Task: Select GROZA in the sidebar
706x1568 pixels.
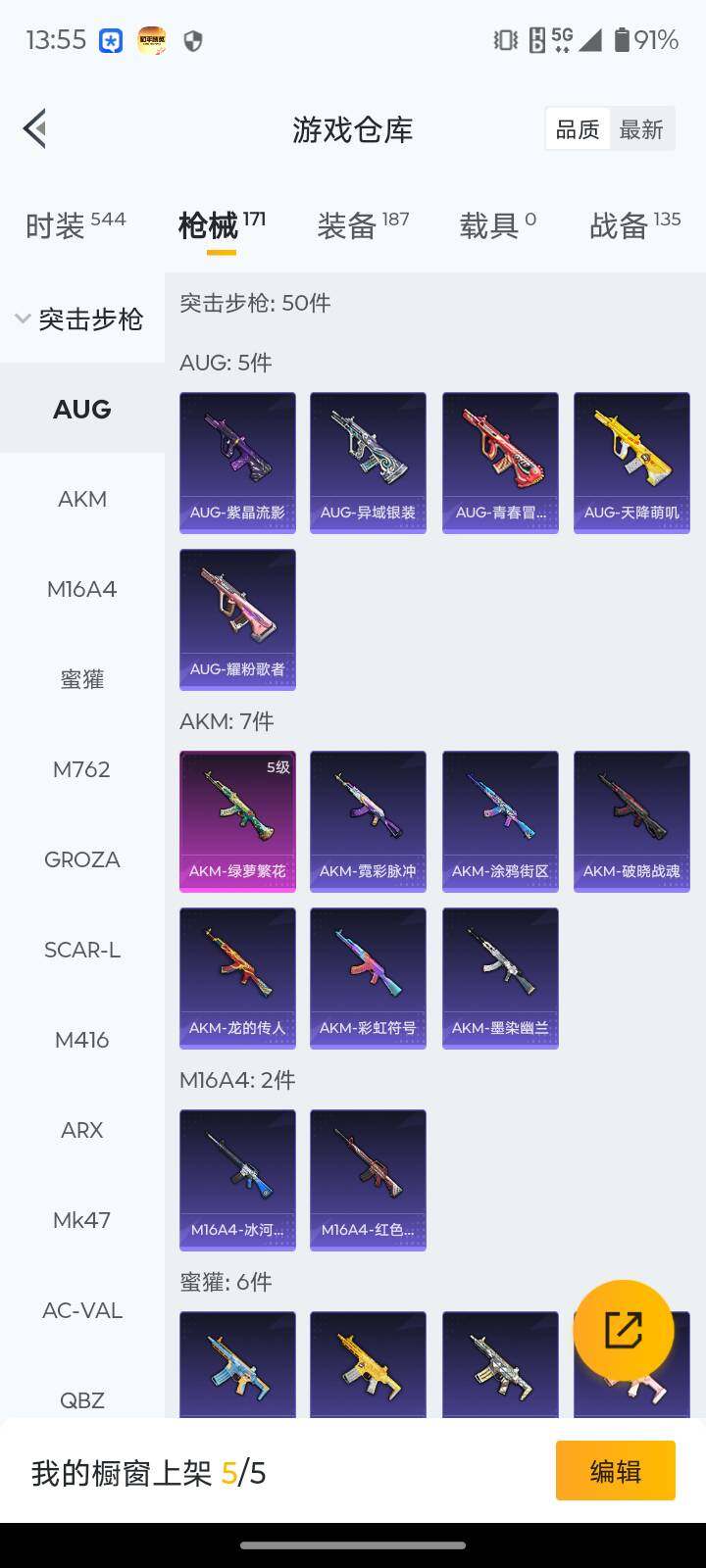Action: (82, 859)
